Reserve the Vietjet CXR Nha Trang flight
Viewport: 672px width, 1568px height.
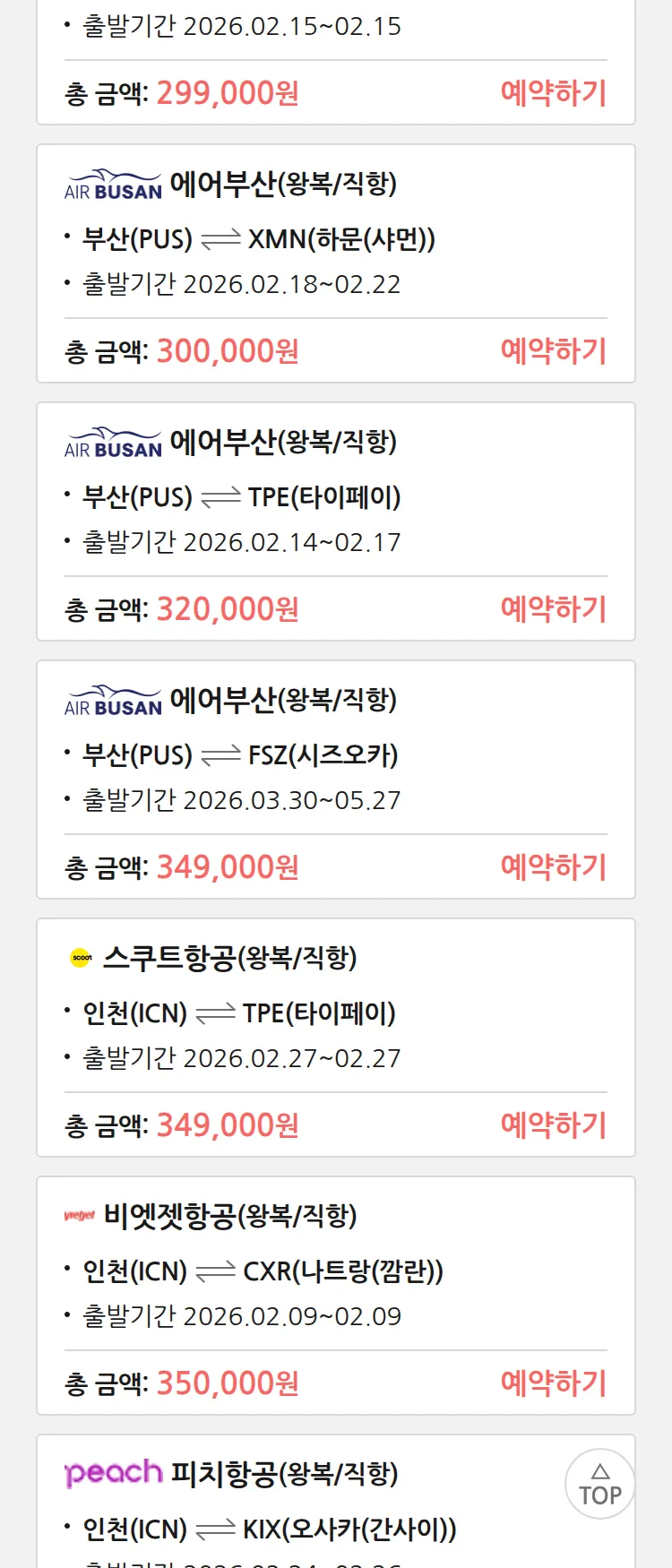tap(553, 1383)
